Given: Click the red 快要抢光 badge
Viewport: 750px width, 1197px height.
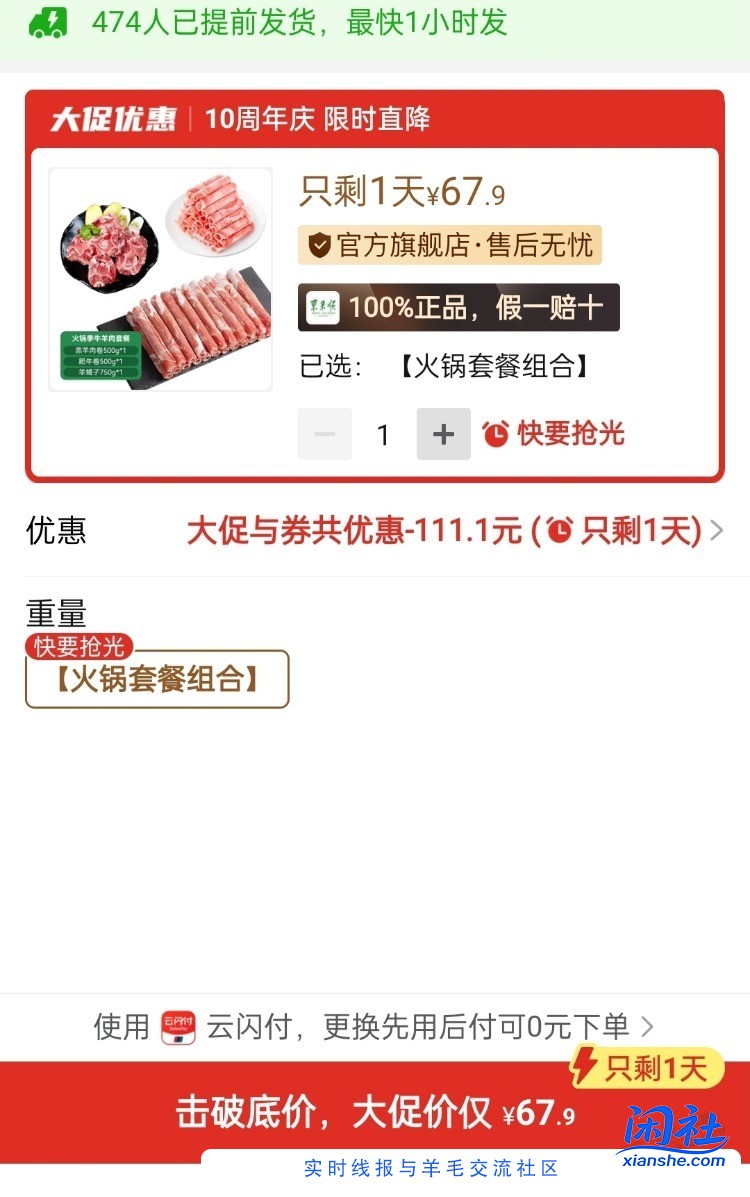Looking at the screenshot, I should pos(78,646).
